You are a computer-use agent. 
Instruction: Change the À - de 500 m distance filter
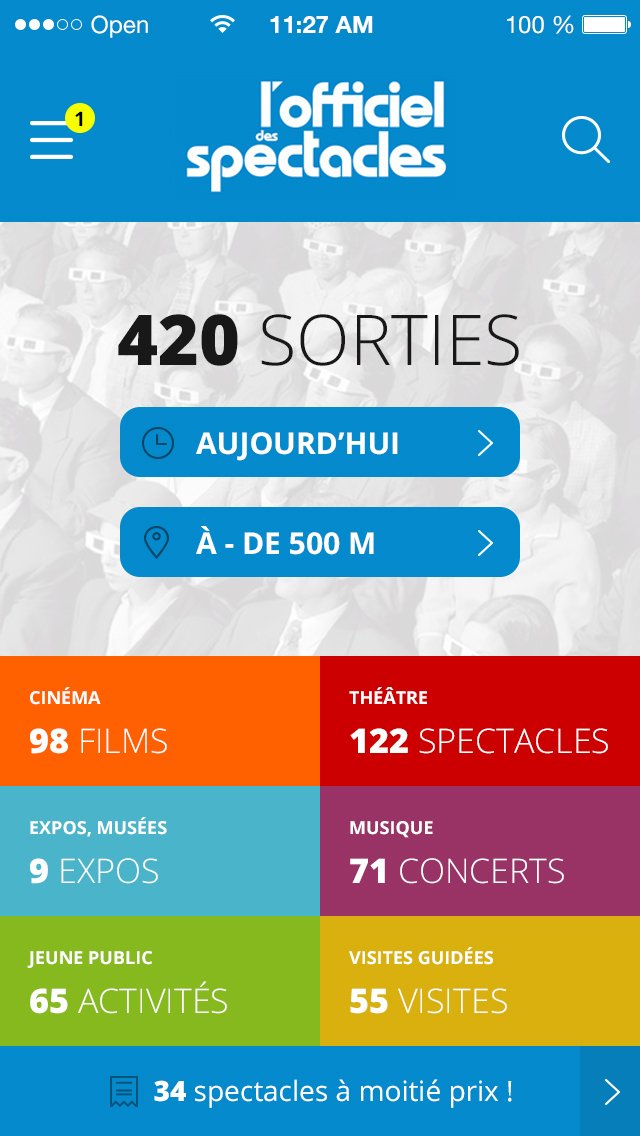coord(320,542)
